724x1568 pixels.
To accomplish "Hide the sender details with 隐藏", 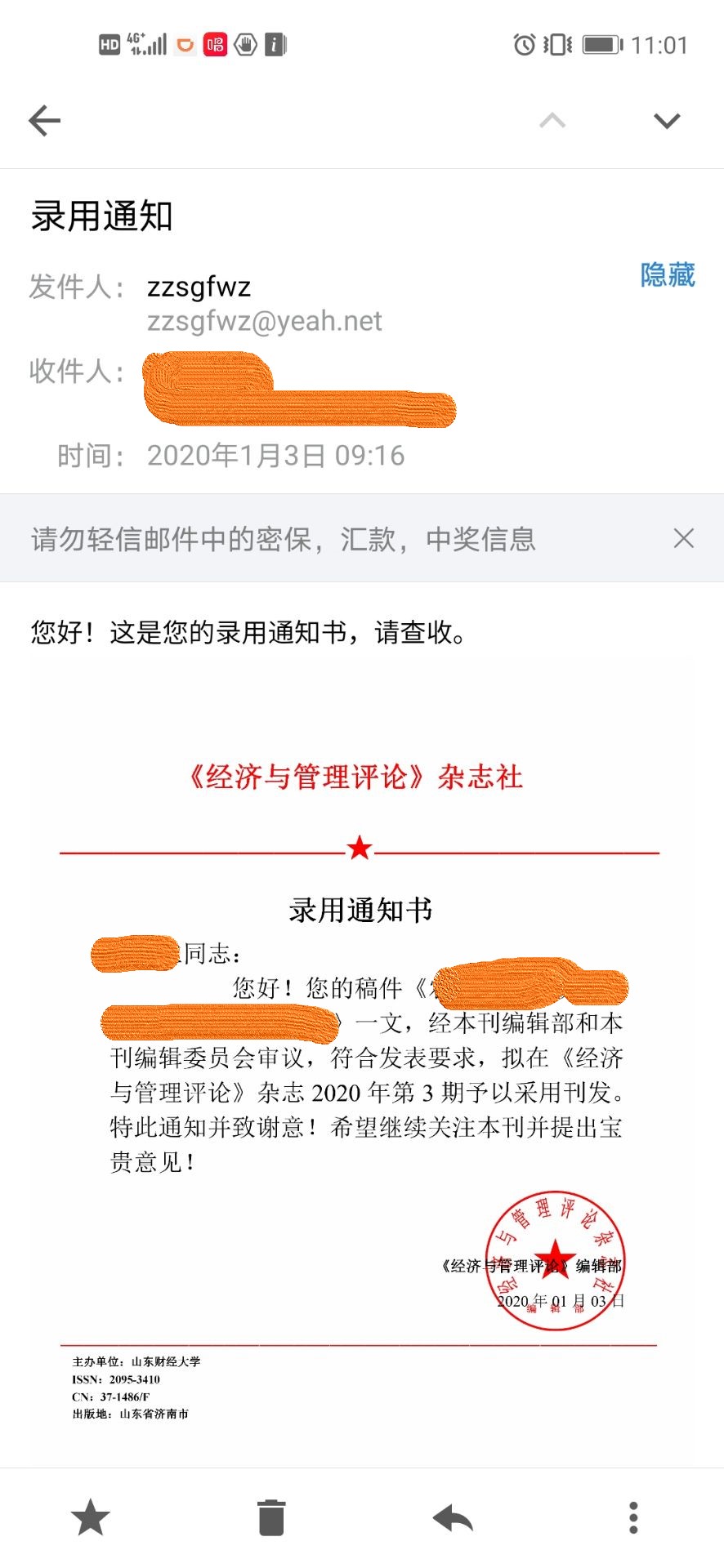I will click(x=667, y=275).
